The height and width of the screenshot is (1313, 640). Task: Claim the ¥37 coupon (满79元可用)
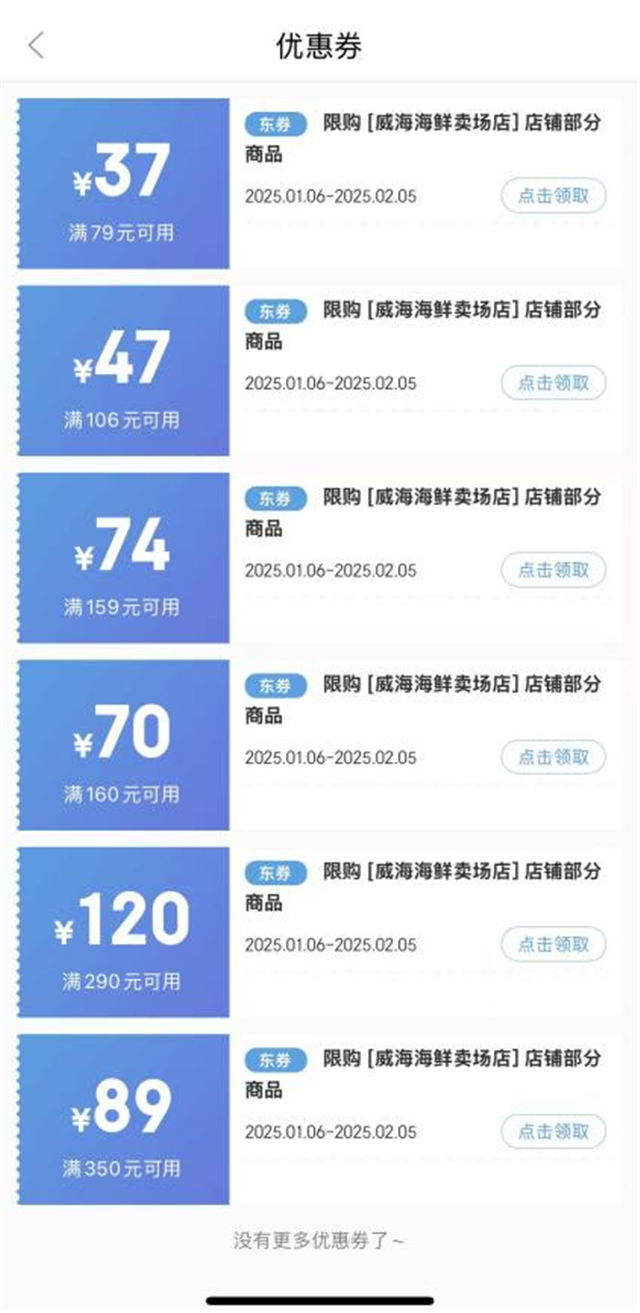pyautogui.click(x=553, y=196)
